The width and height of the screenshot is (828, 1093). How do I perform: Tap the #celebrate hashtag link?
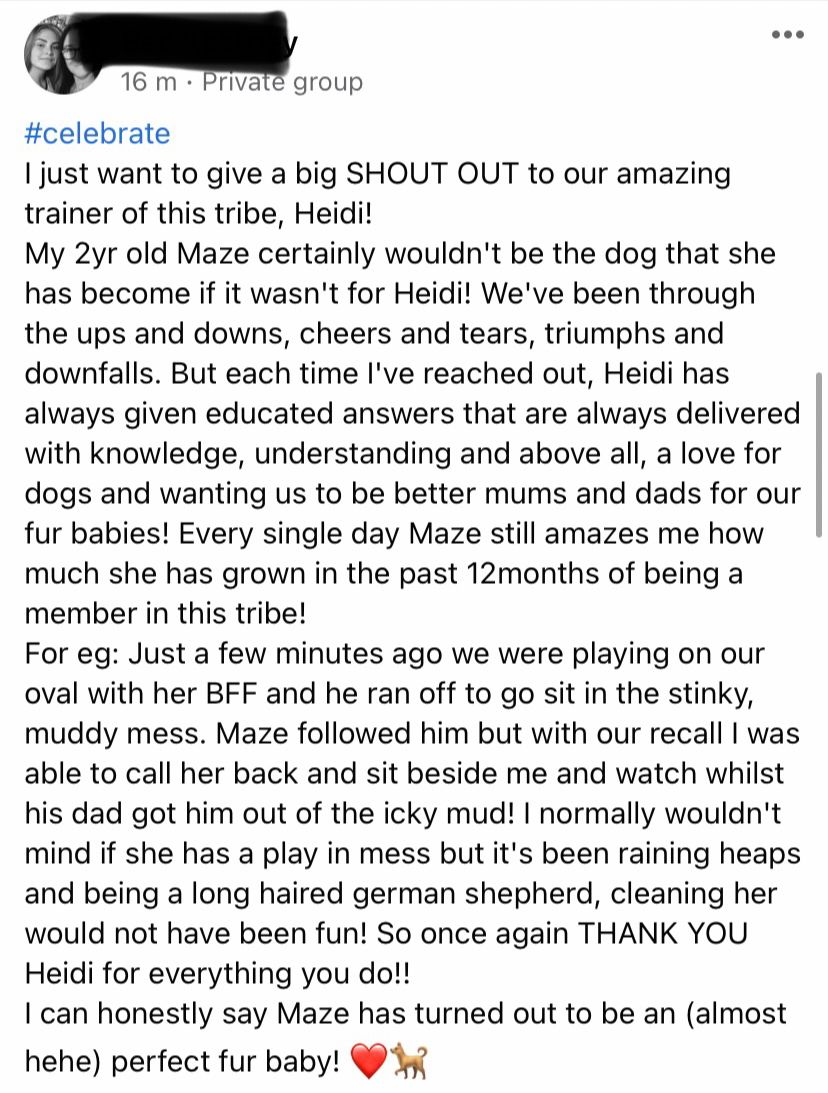click(96, 133)
